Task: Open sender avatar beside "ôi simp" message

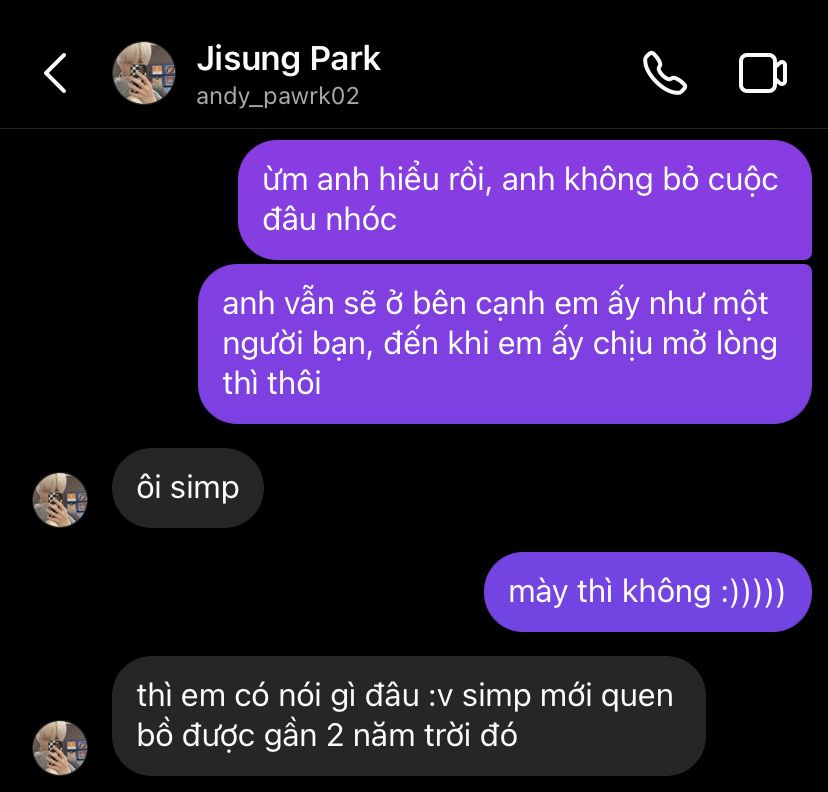Action: pos(60,499)
